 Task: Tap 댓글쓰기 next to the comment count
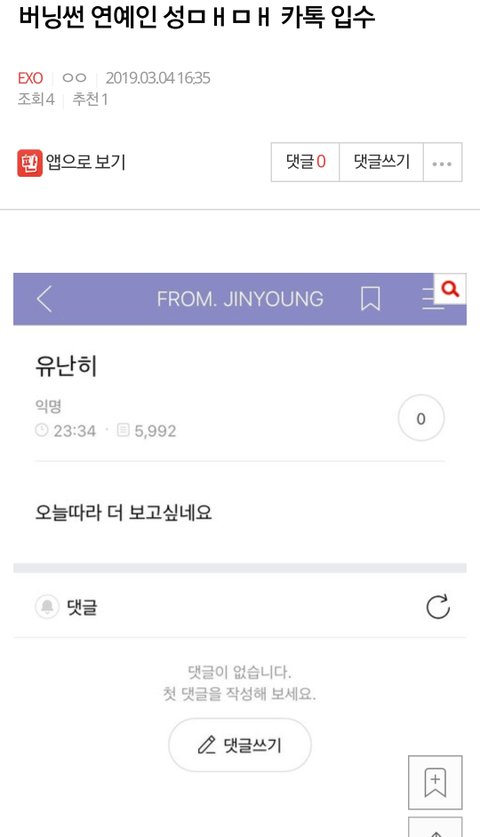pos(381,162)
